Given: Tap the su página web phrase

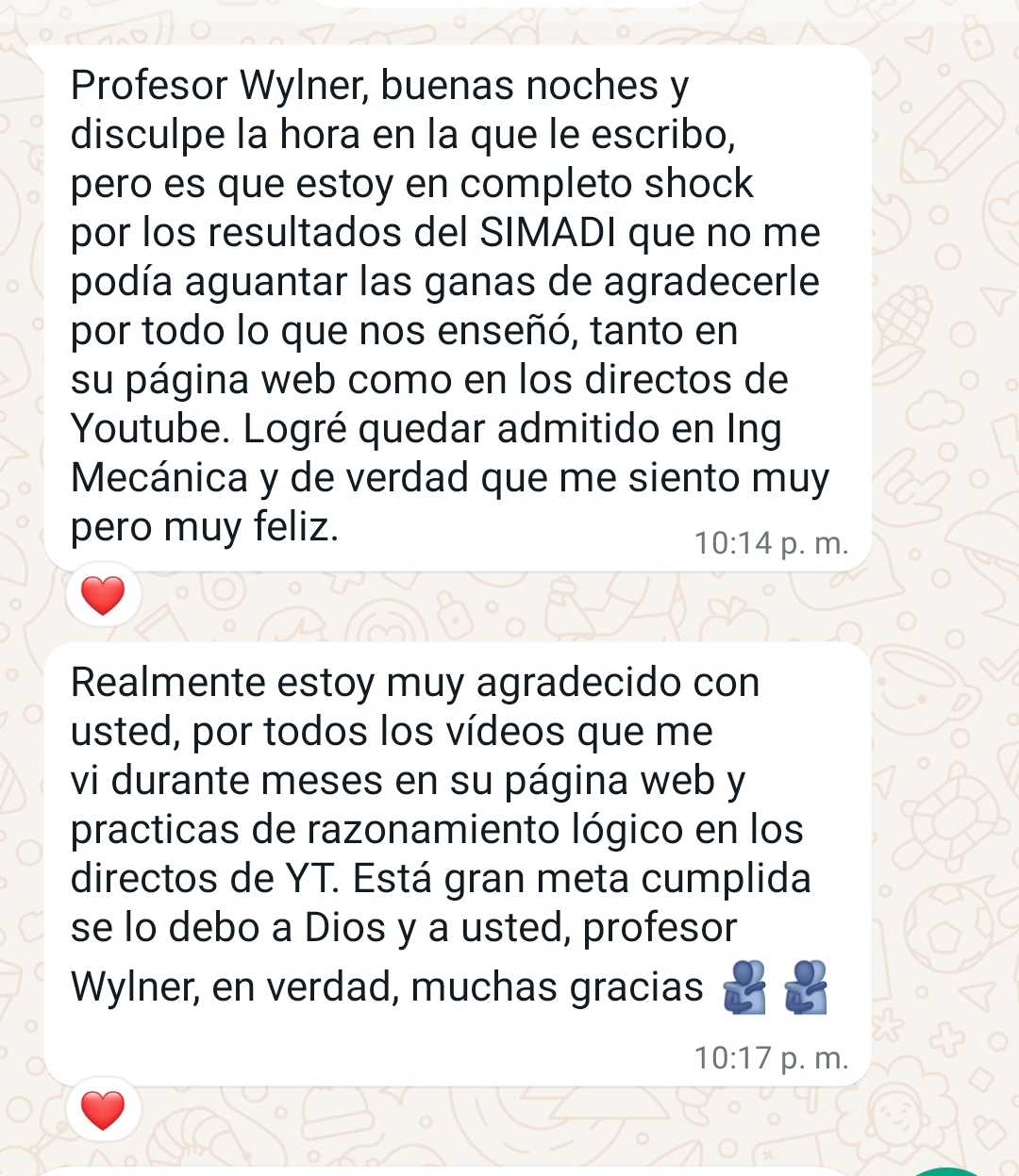Looking at the screenshot, I should click(198, 380).
